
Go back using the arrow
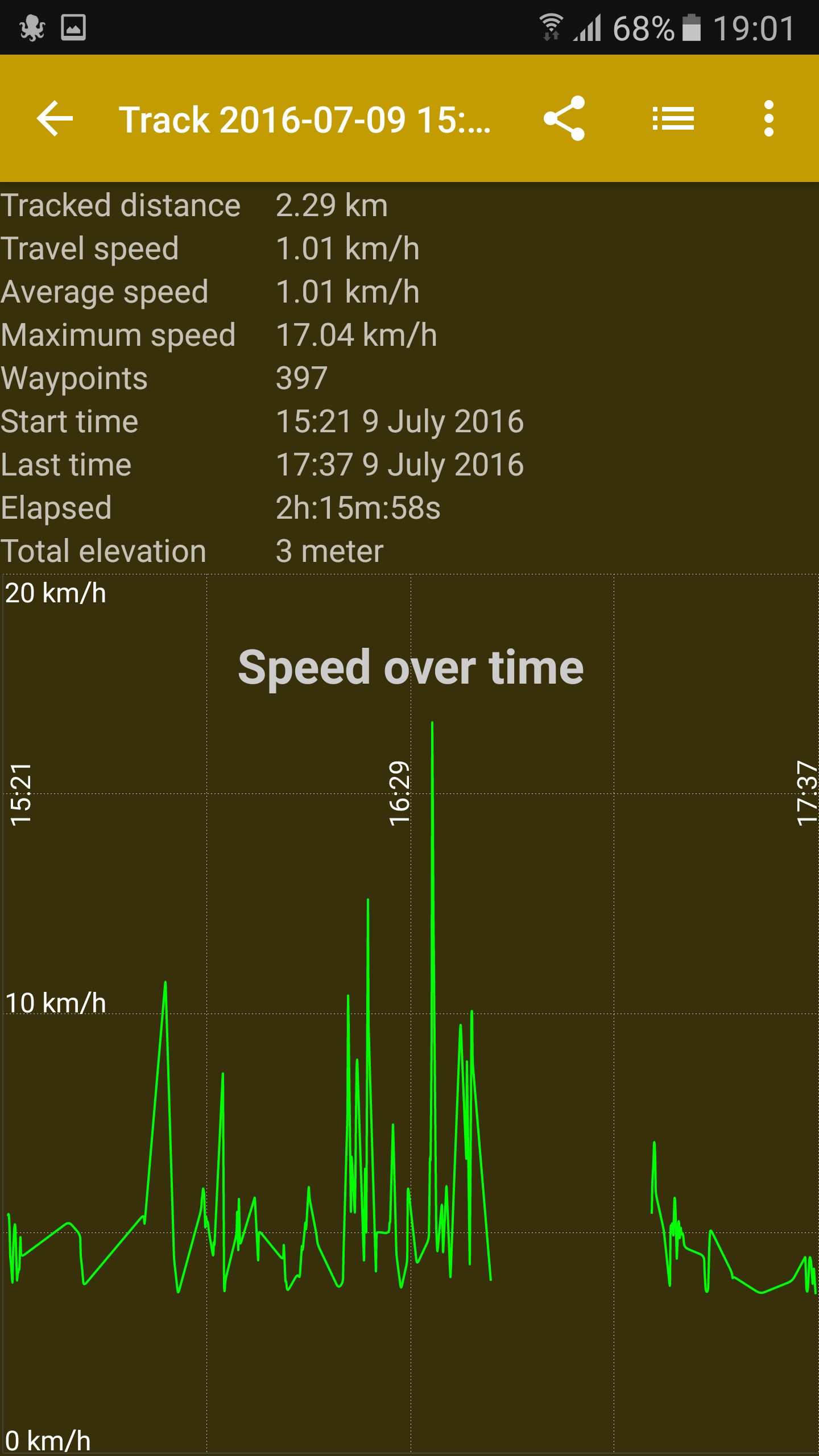click(x=55, y=118)
